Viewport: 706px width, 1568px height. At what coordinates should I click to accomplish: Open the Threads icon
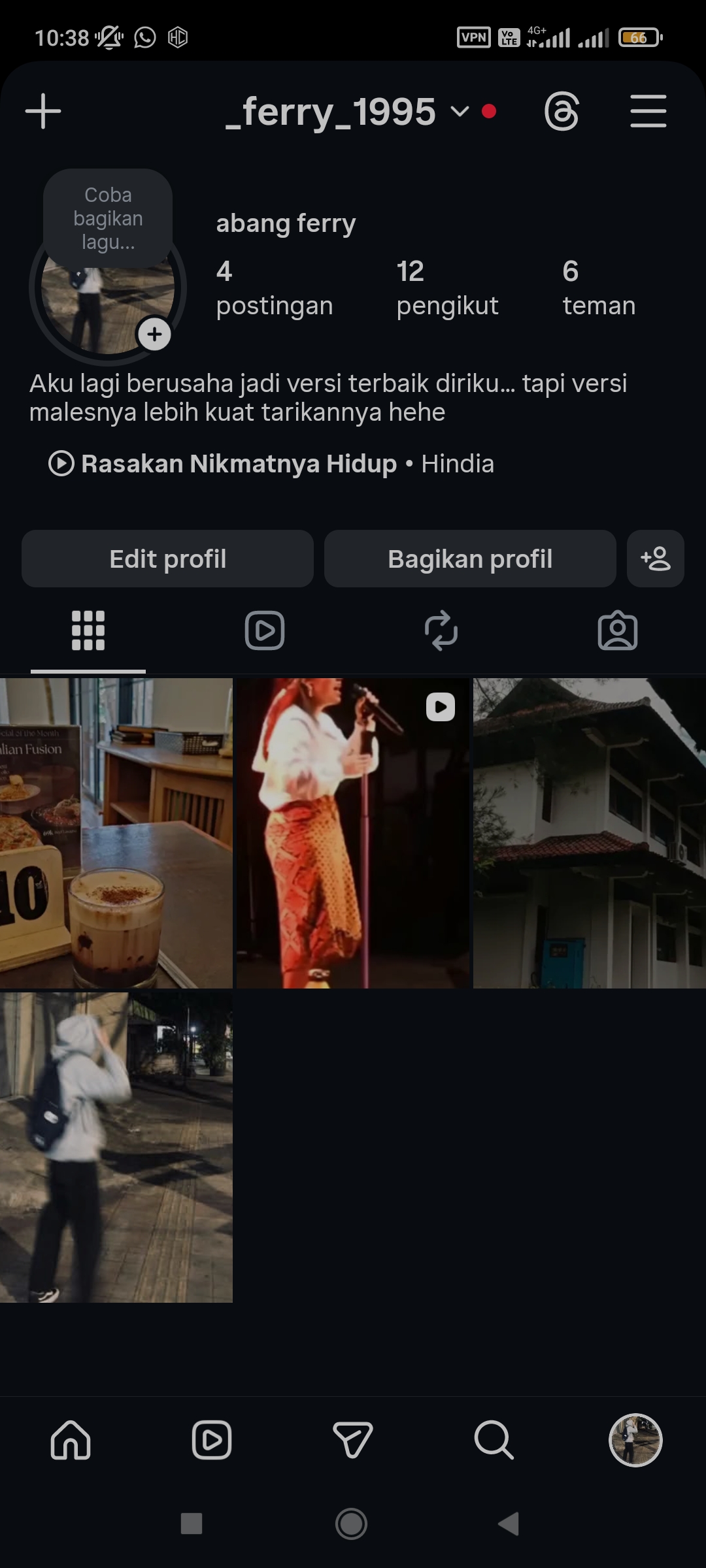click(562, 111)
